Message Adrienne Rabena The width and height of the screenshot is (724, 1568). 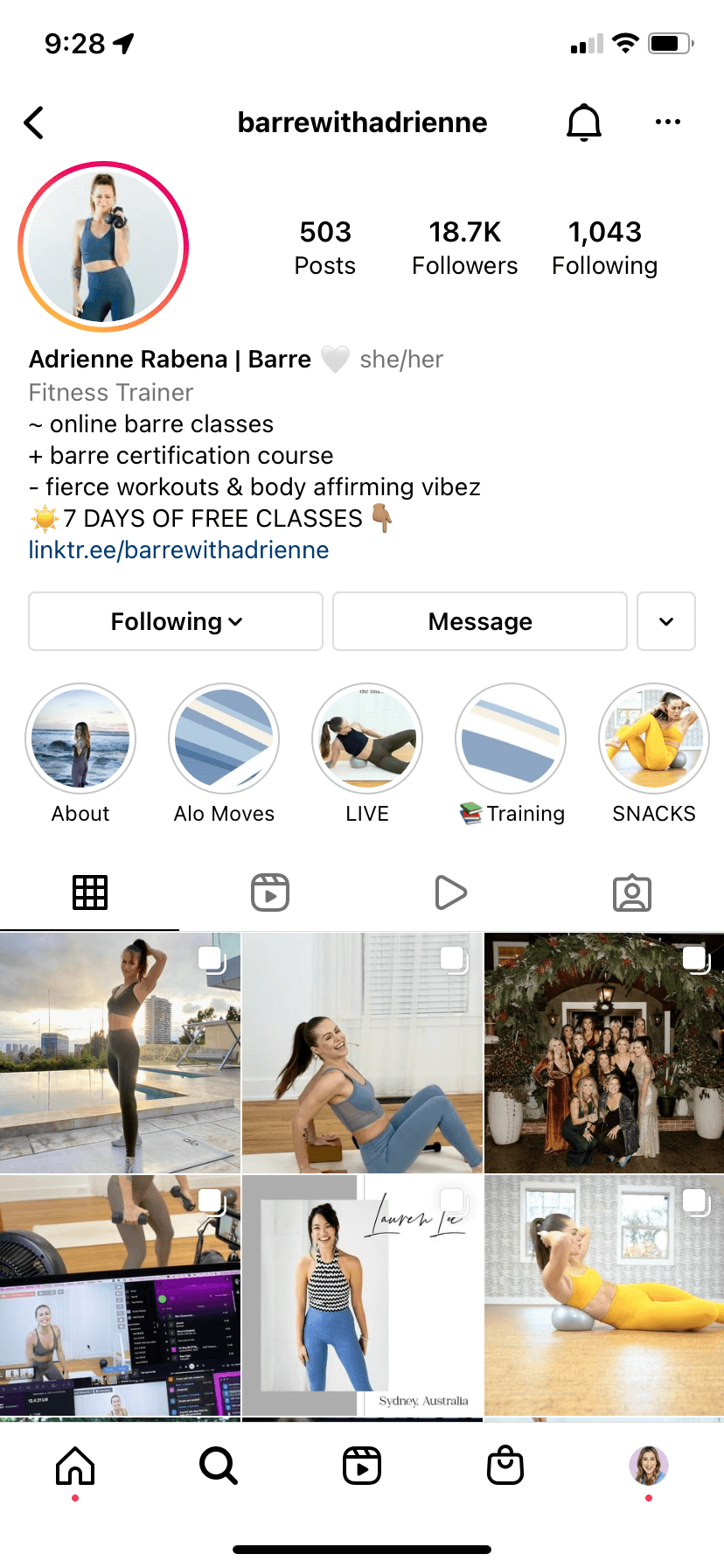coord(479,621)
